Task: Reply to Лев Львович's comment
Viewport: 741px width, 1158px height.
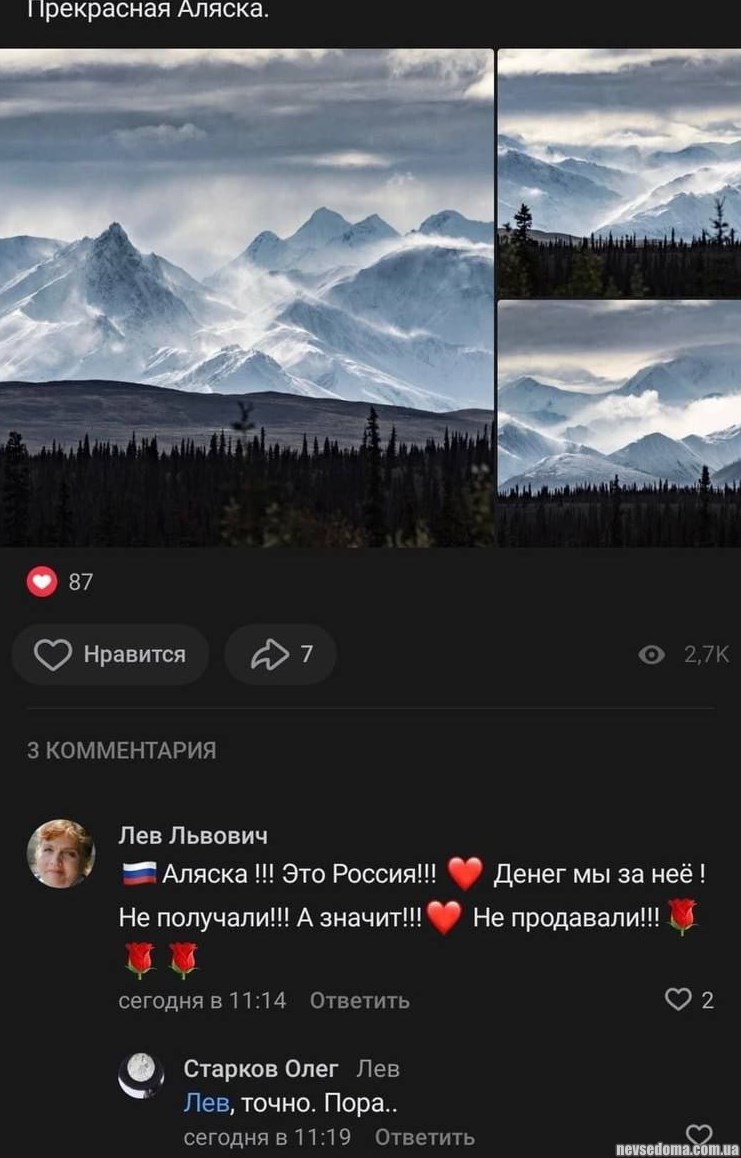Action: (359, 1000)
